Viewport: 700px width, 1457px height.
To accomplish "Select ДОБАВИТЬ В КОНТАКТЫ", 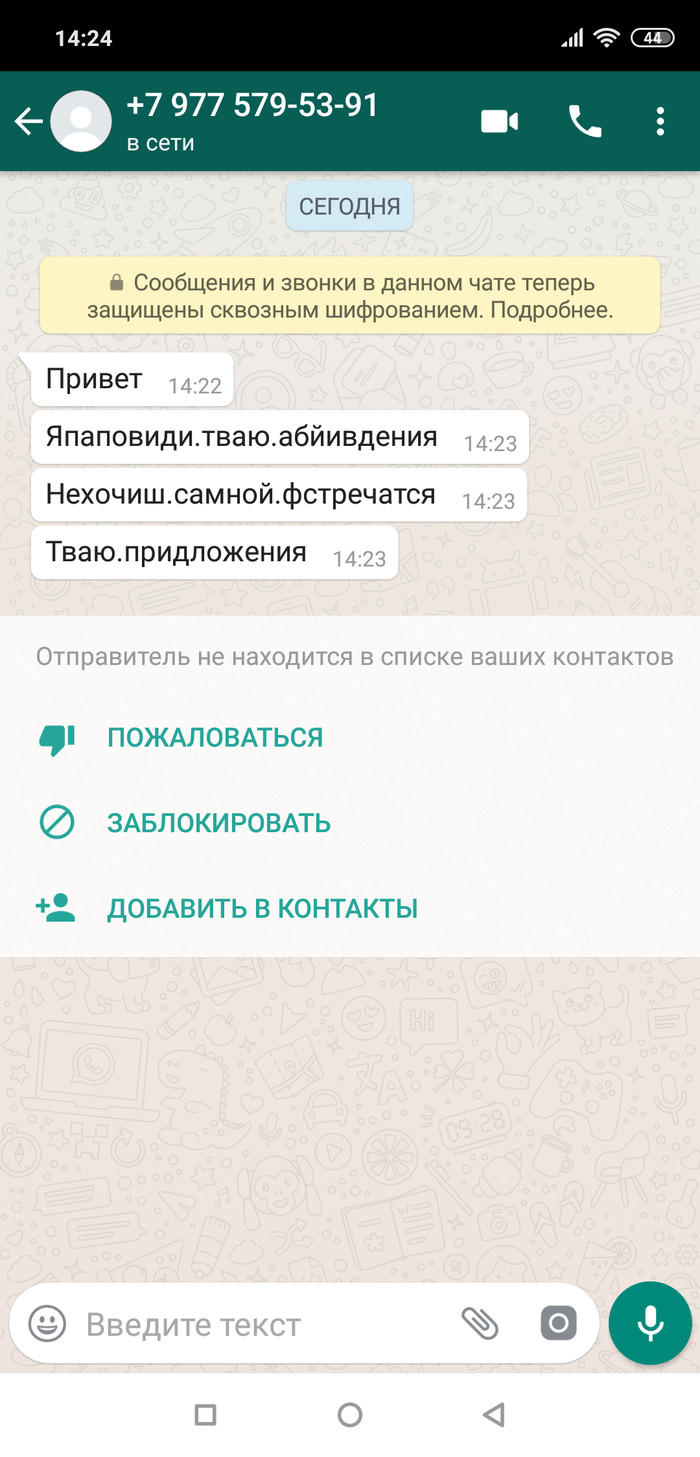I will point(262,909).
